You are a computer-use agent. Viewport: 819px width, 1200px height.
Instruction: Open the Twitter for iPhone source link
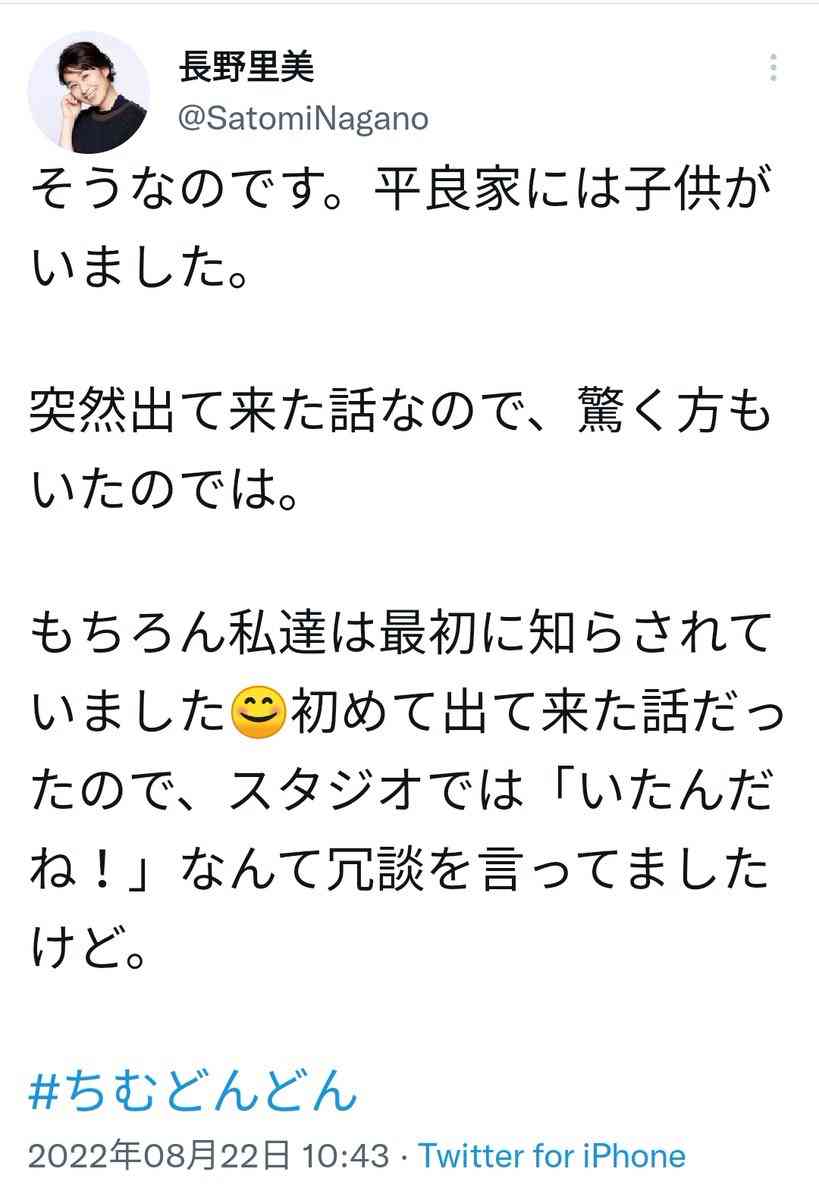click(552, 1157)
